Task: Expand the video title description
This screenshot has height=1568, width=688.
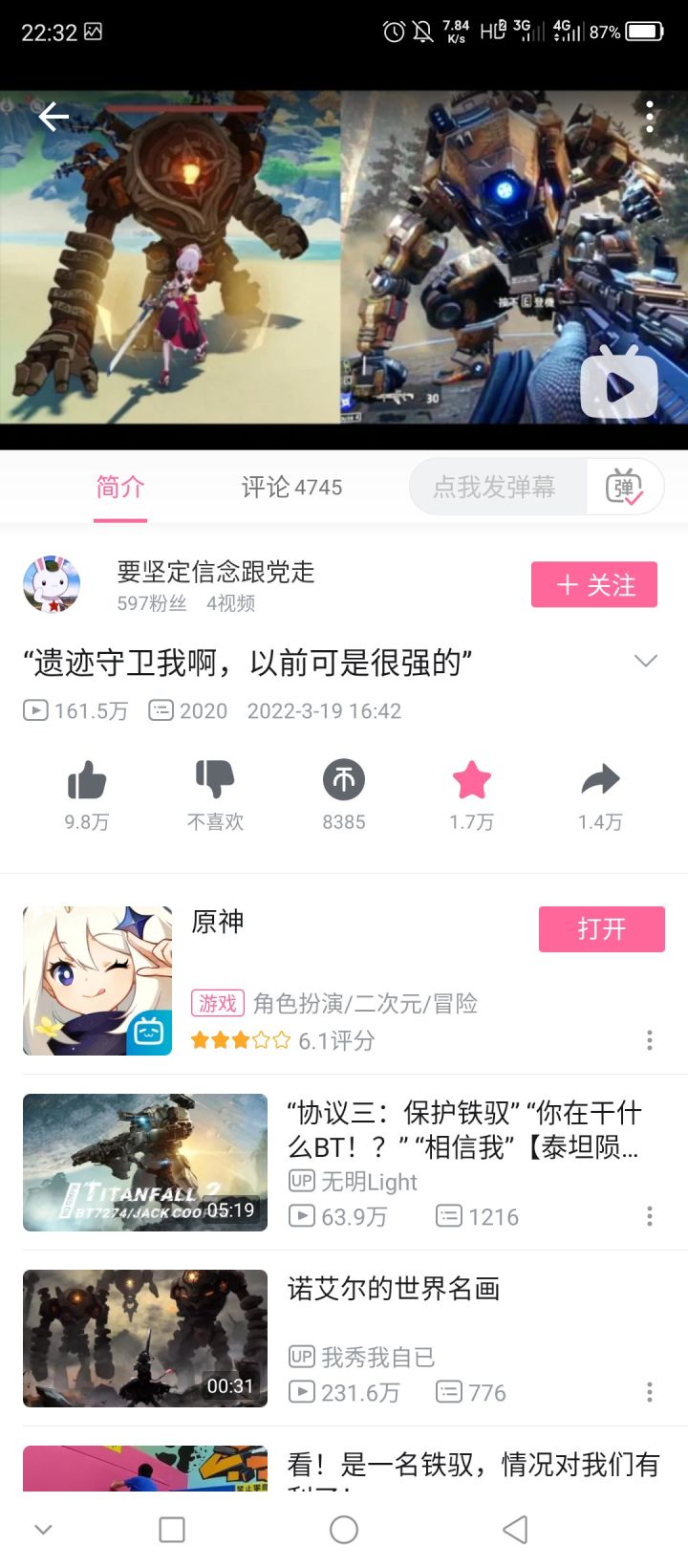Action: pos(646,662)
